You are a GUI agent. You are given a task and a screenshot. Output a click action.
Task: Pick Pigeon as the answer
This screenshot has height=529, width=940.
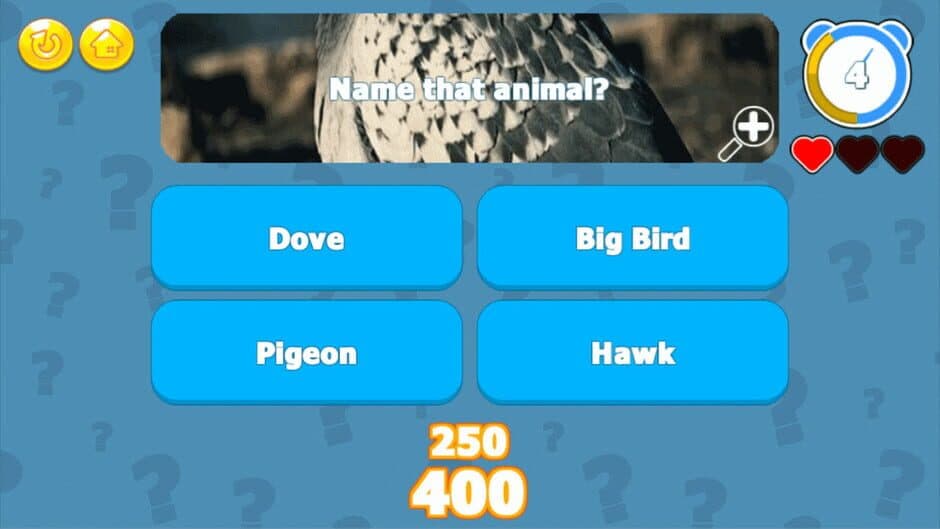coord(306,353)
